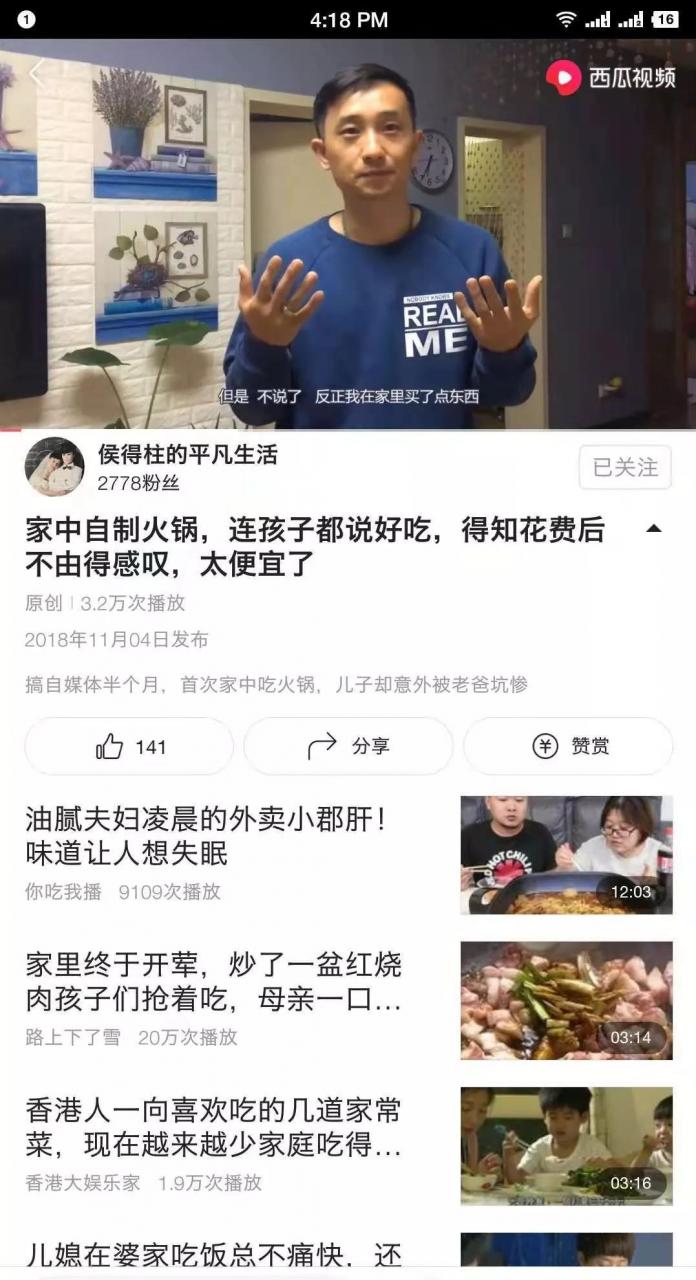This screenshot has height=1280, width=696.
Task: Tip the creator with 赞赏
Action: [x=568, y=747]
